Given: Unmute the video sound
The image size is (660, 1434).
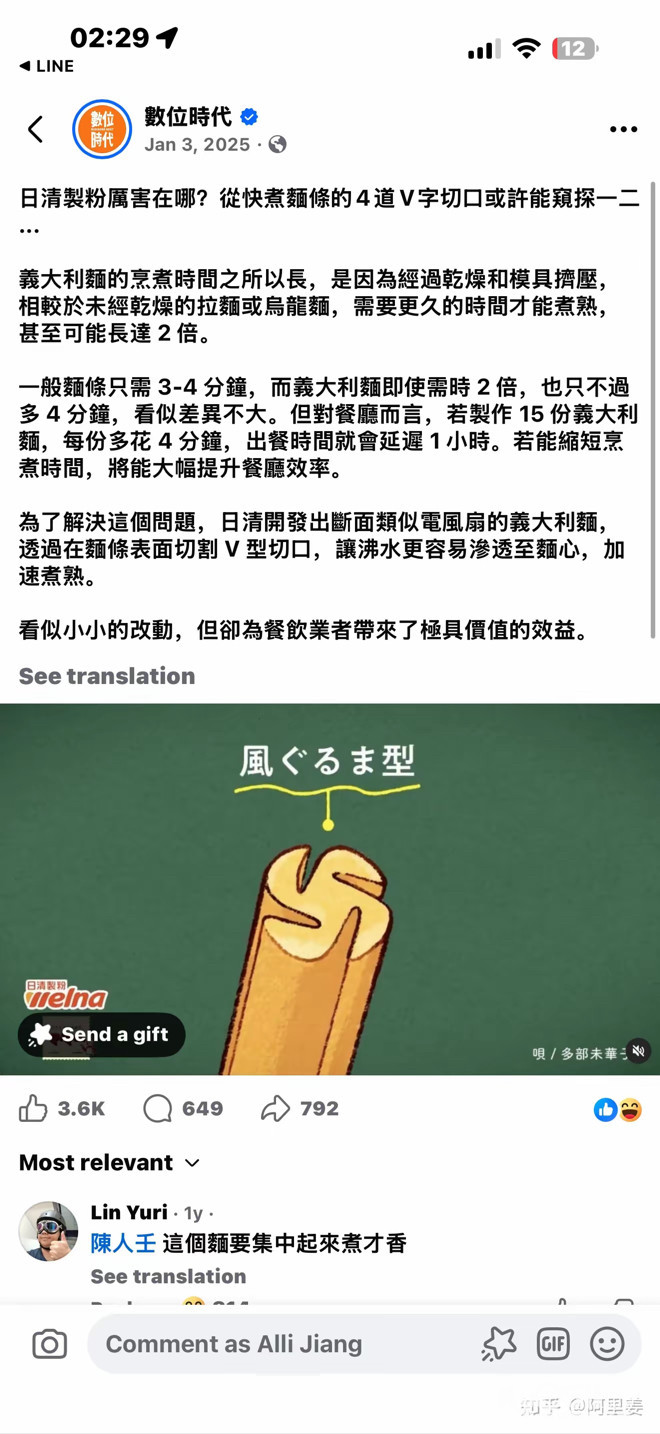Looking at the screenshot, I should click(x=638, y=1050).
